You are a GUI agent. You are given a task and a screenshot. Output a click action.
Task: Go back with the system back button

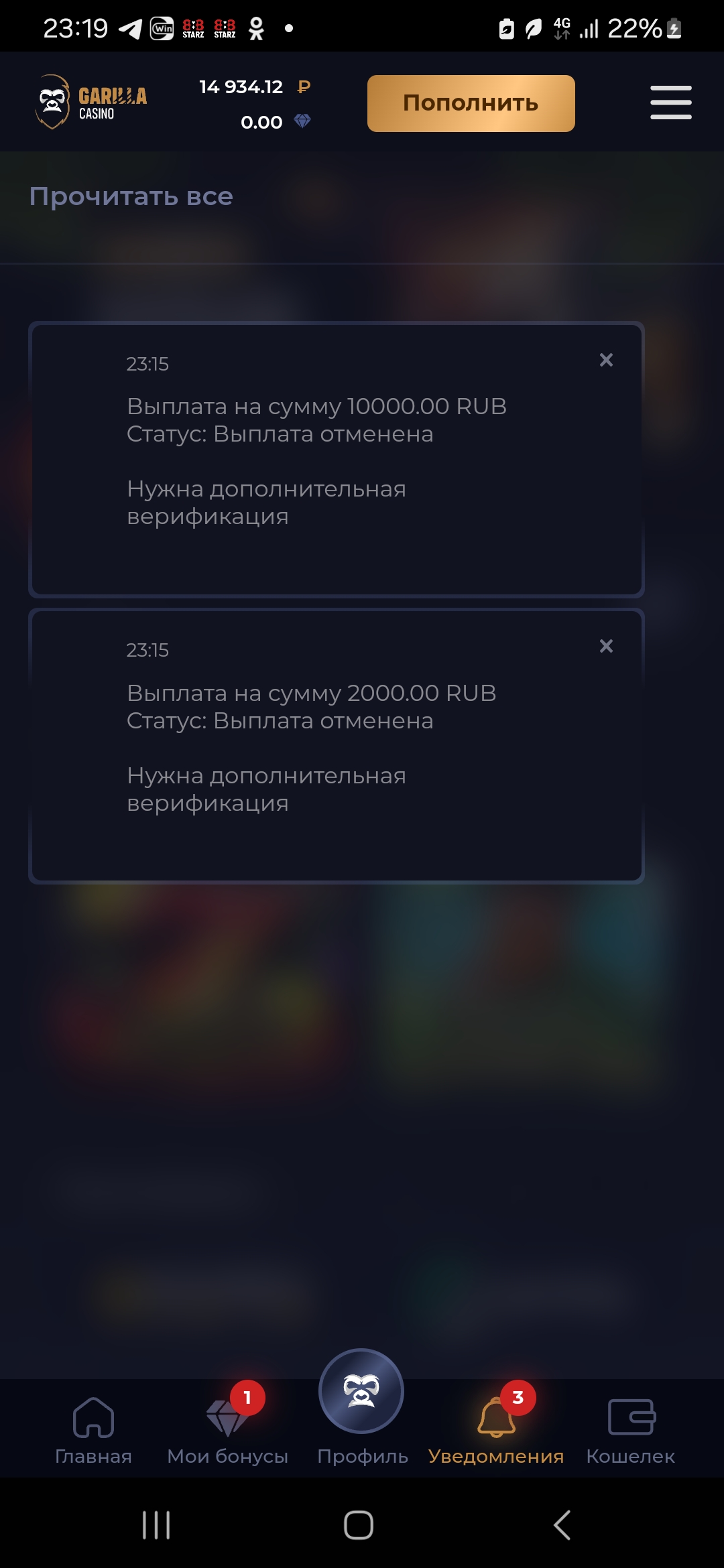(x=562, y=1526)
